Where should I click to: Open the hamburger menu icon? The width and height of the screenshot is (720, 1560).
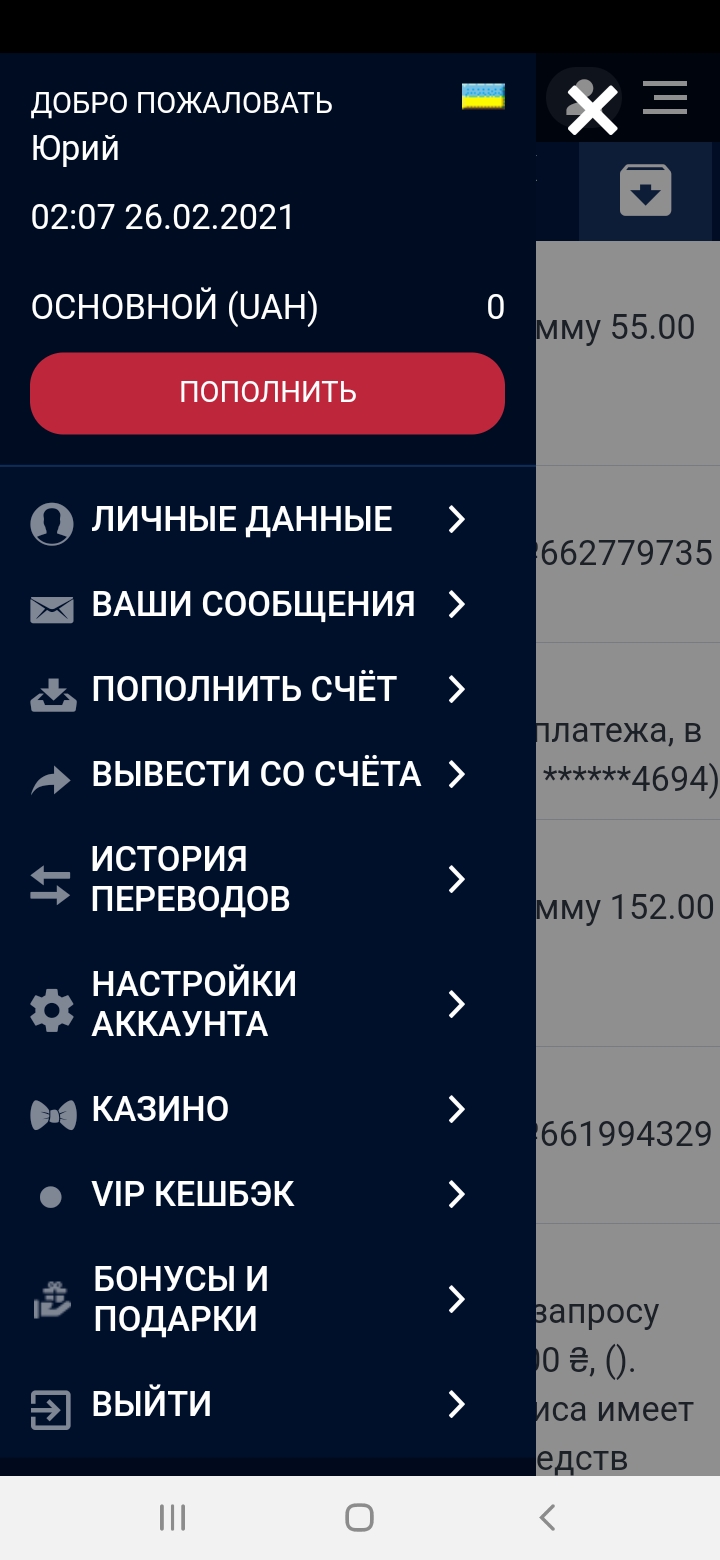point(665,97)
